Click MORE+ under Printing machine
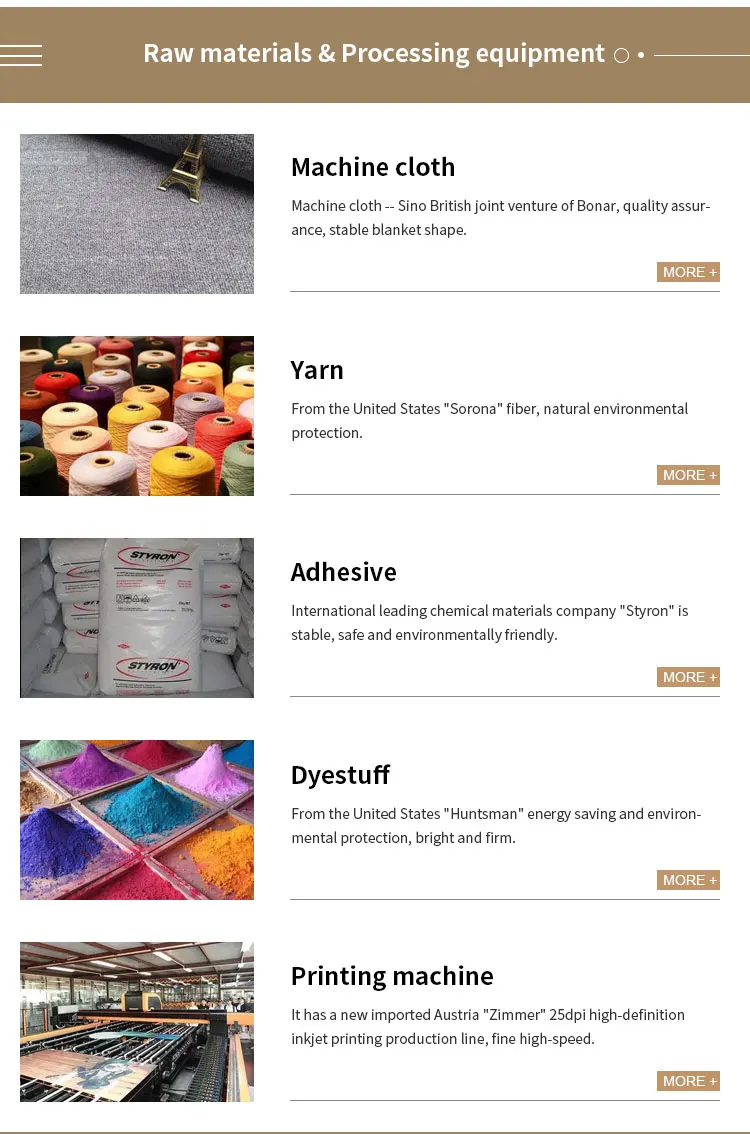Screen dimensions: 750x1134 pyautogui.click(x=688, y=1081)
